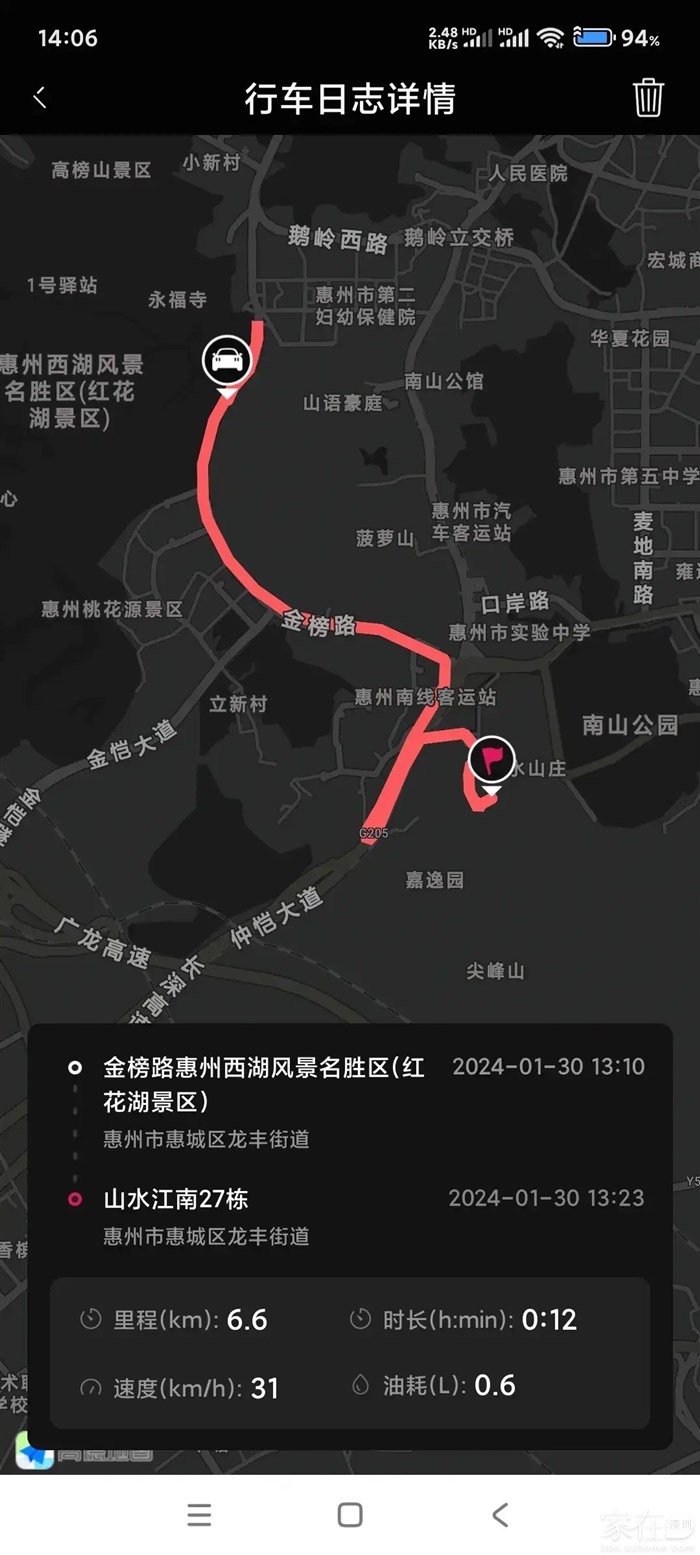This screenshot has width=700, height=1555.
Task: Open system recent apps menu button
Action: point(199,1514)
